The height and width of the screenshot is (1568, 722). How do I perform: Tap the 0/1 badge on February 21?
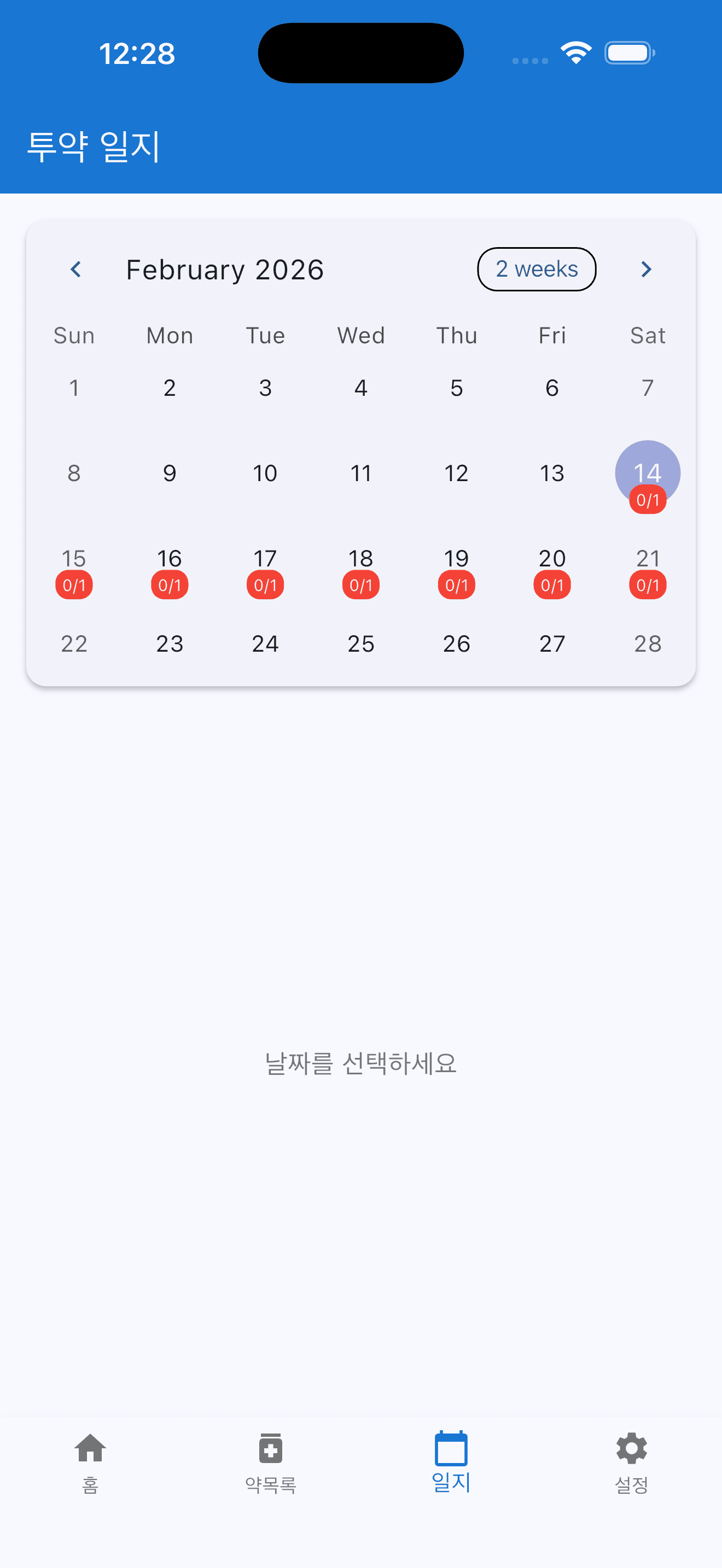pos(647,585)
